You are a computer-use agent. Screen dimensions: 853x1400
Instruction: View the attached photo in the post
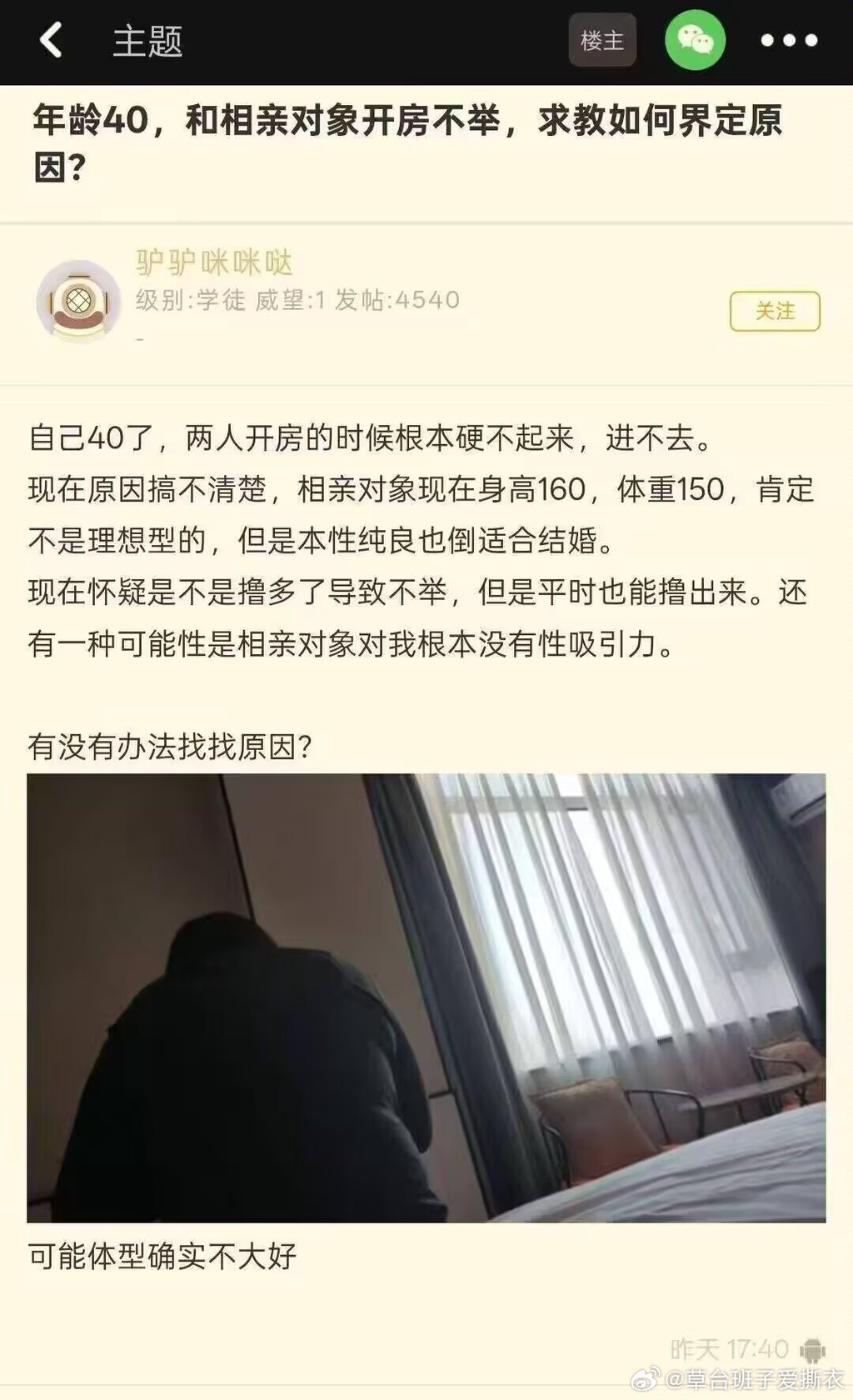426,997
